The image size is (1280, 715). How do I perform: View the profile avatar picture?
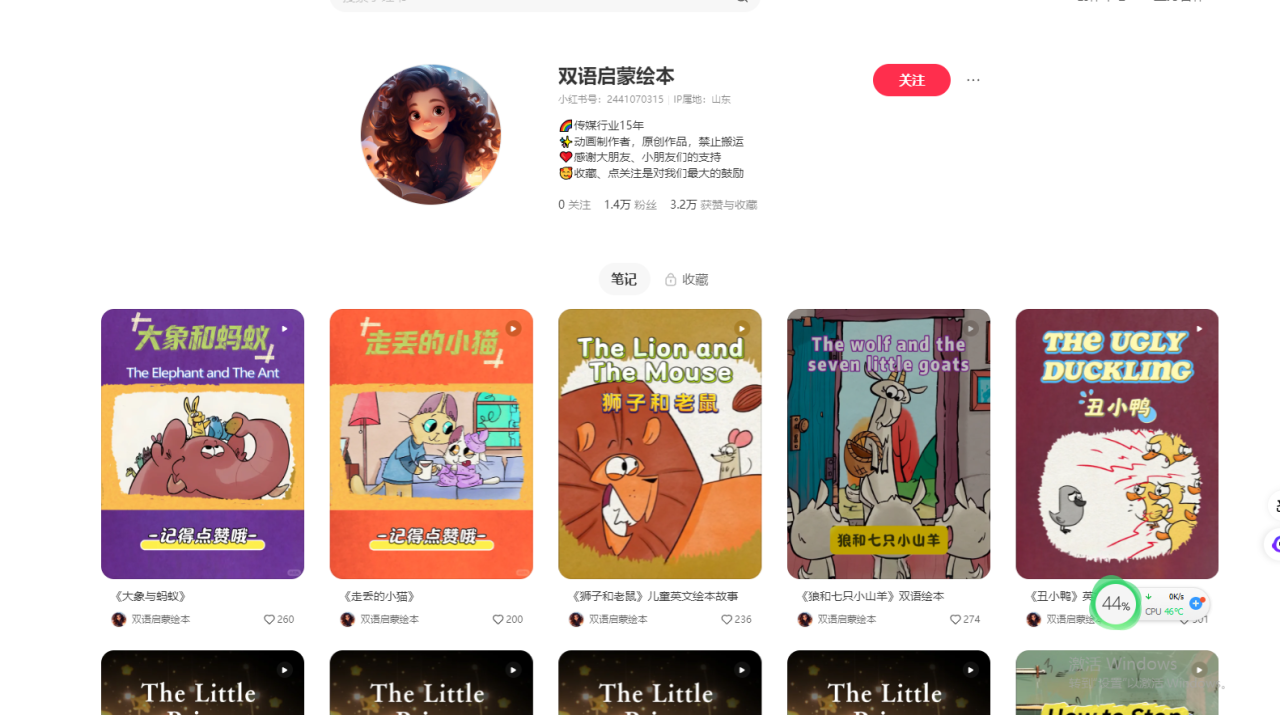pos(431,135)
